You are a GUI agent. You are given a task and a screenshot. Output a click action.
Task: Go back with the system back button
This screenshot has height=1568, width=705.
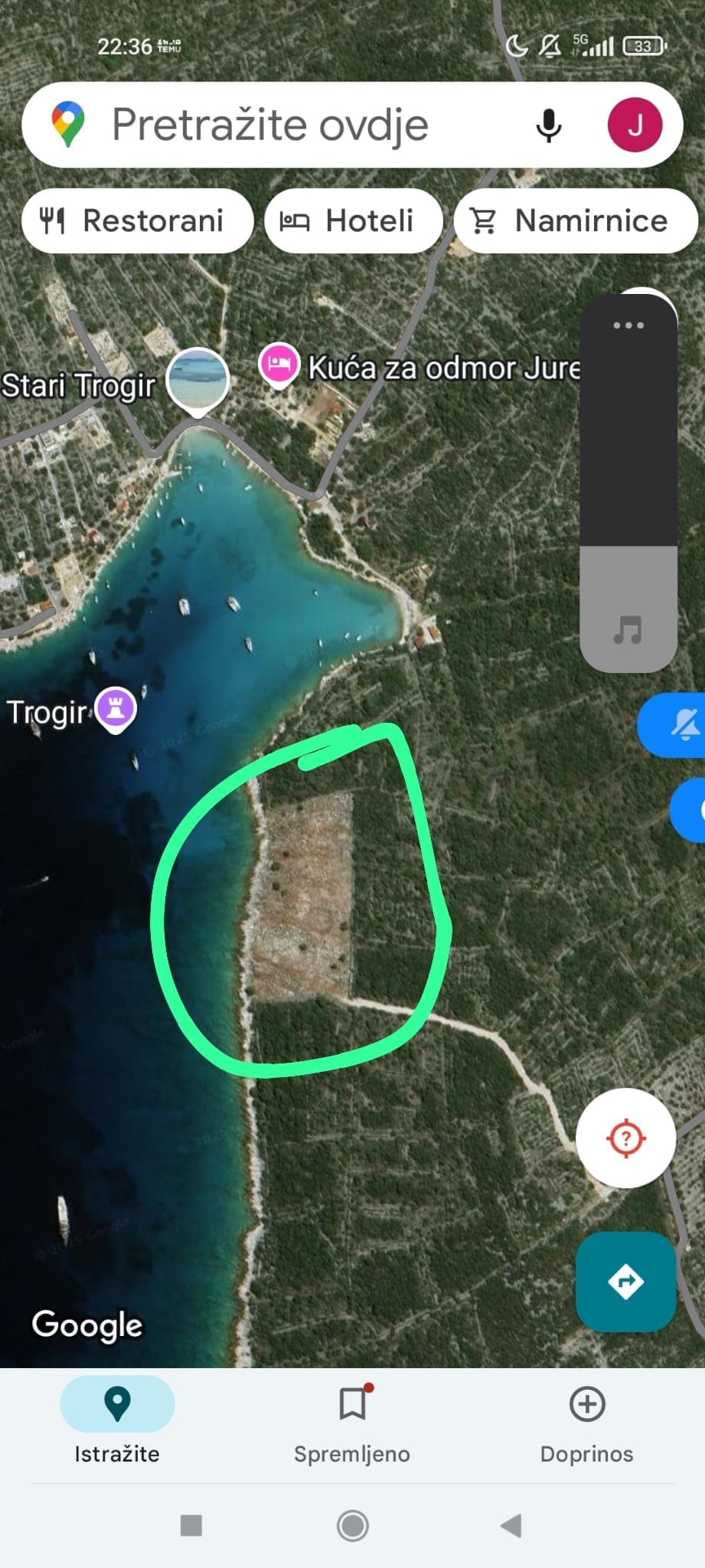click(511, 1525)
